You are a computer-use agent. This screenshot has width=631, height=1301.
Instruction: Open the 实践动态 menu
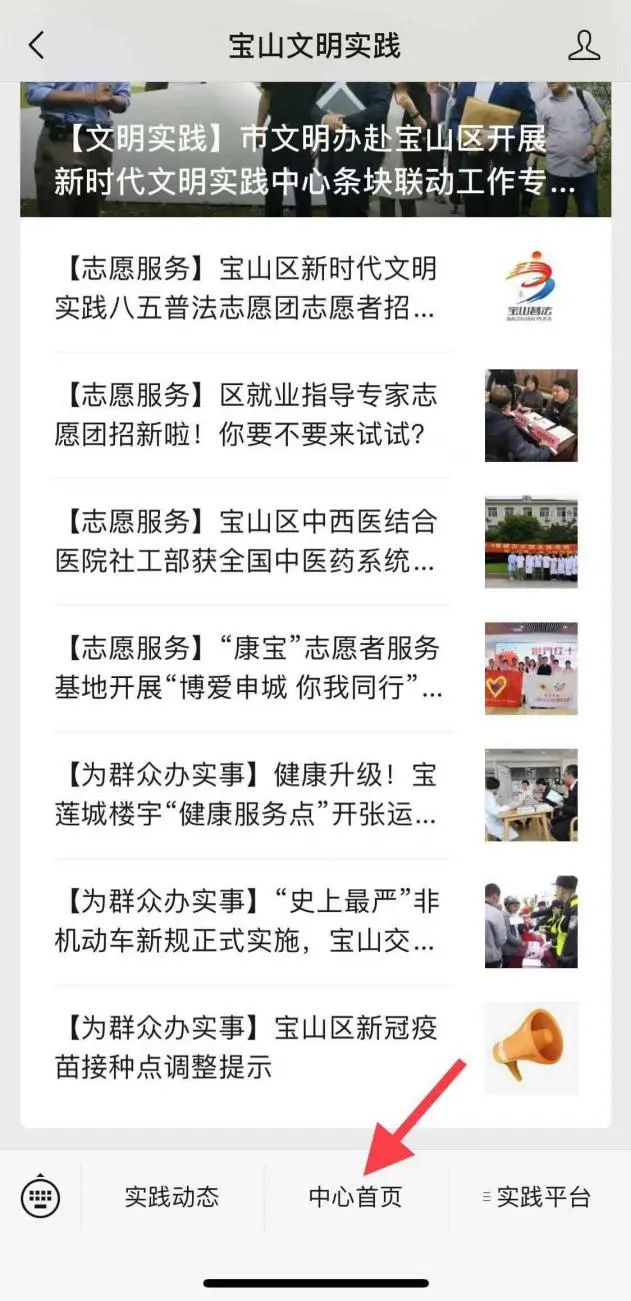point(172,1197)
